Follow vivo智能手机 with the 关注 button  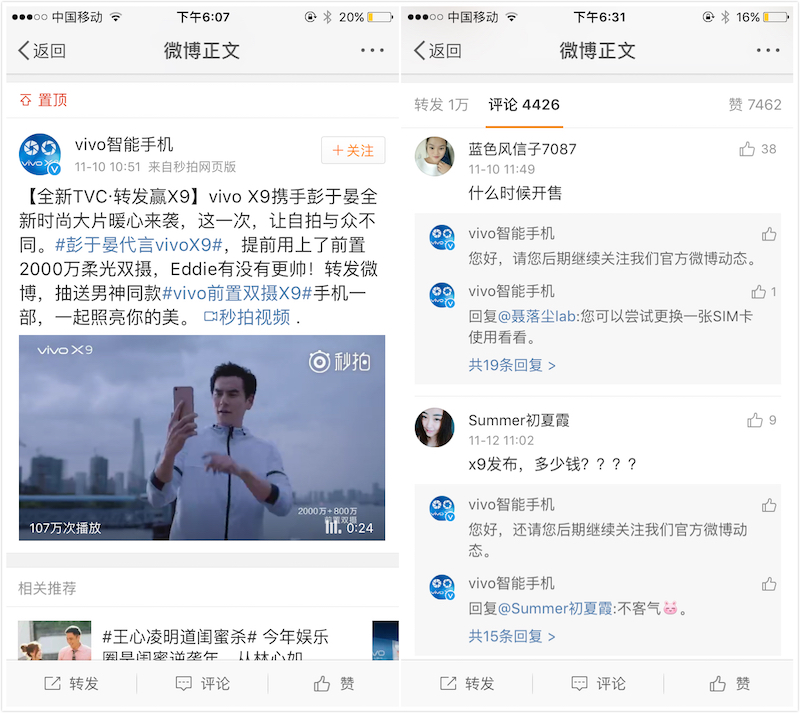click(x=353, y=150)
